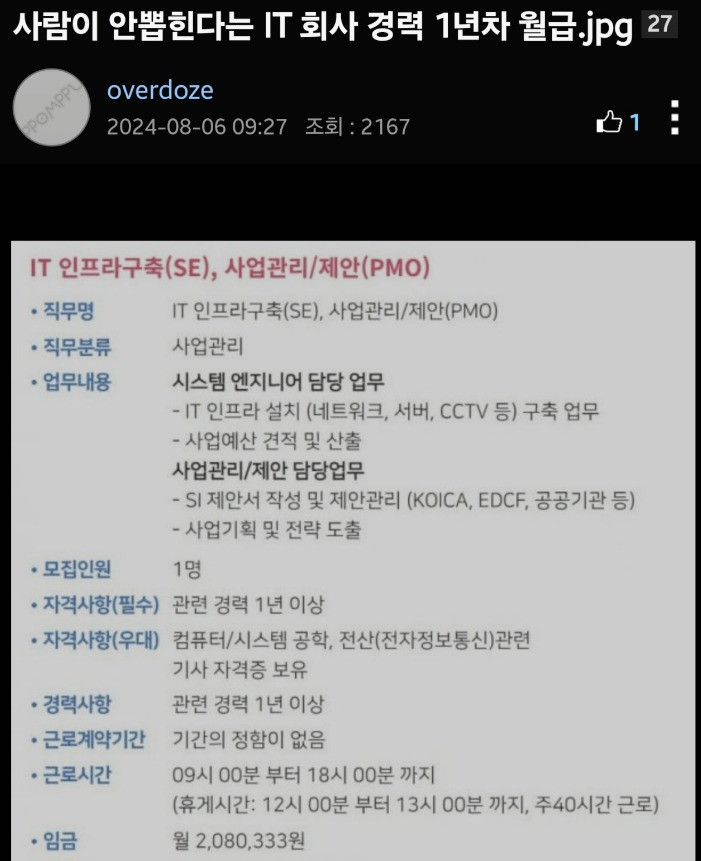Open overdoze's profile avatar
Screen dimensions: 701x861
pos(52,108)
